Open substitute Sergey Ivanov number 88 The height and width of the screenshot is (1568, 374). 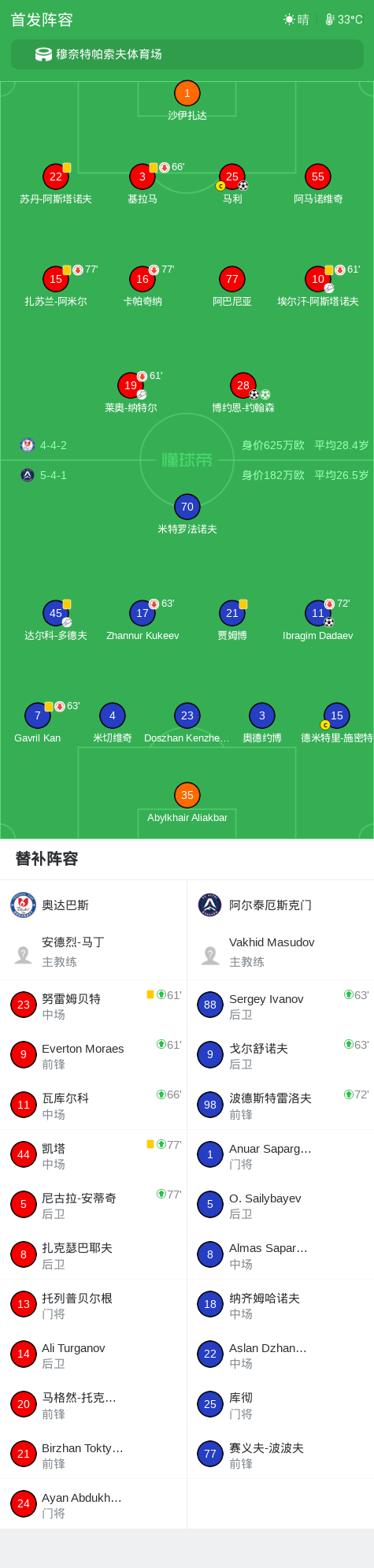[x=280, y=1005]
